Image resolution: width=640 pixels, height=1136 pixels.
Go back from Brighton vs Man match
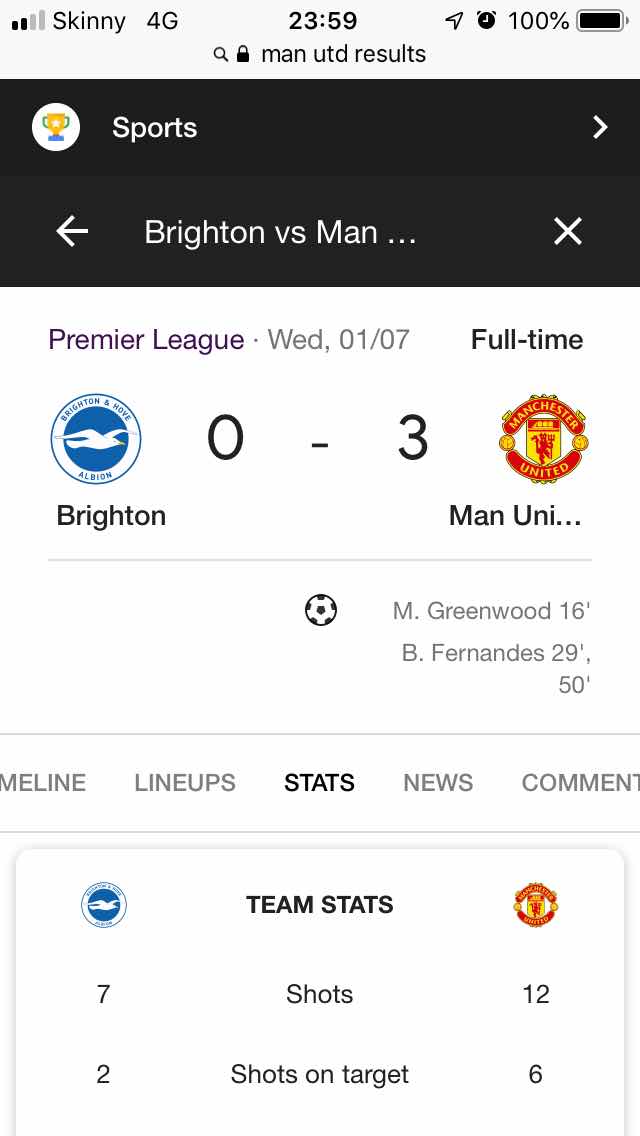72,232
